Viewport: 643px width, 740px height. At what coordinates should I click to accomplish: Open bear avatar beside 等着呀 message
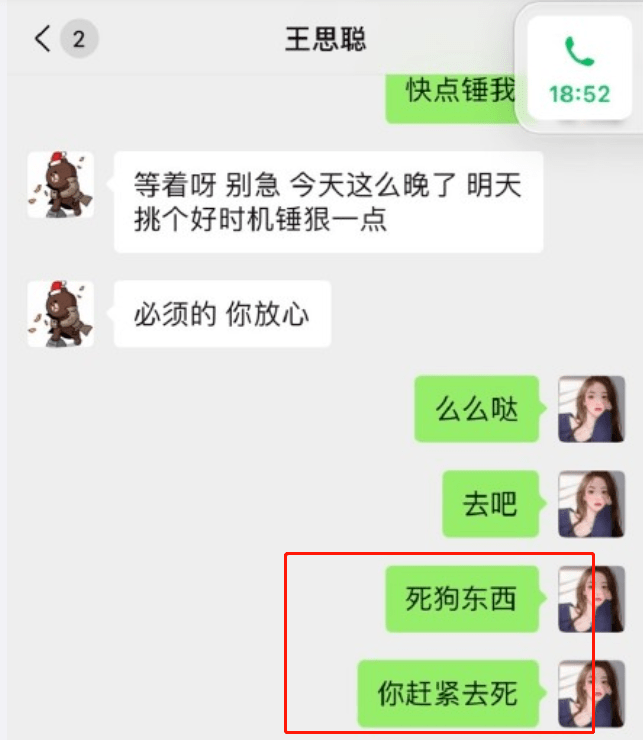[61, 185]
